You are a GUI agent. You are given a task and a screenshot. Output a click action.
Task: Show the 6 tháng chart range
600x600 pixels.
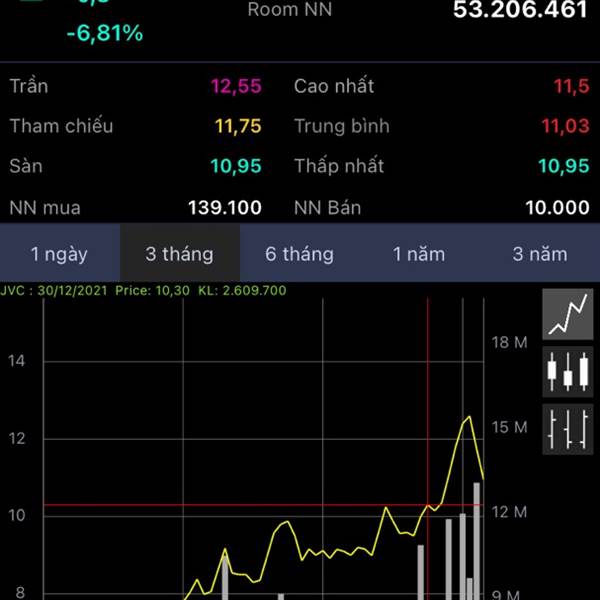299,254
